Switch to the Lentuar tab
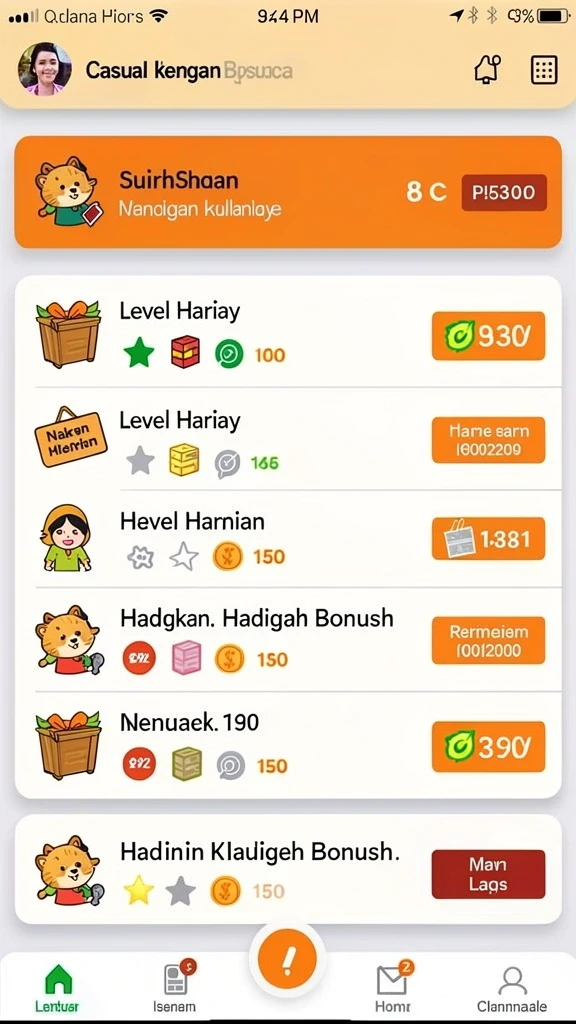Viewport: 576px width, 1024px height. point(57,987)
